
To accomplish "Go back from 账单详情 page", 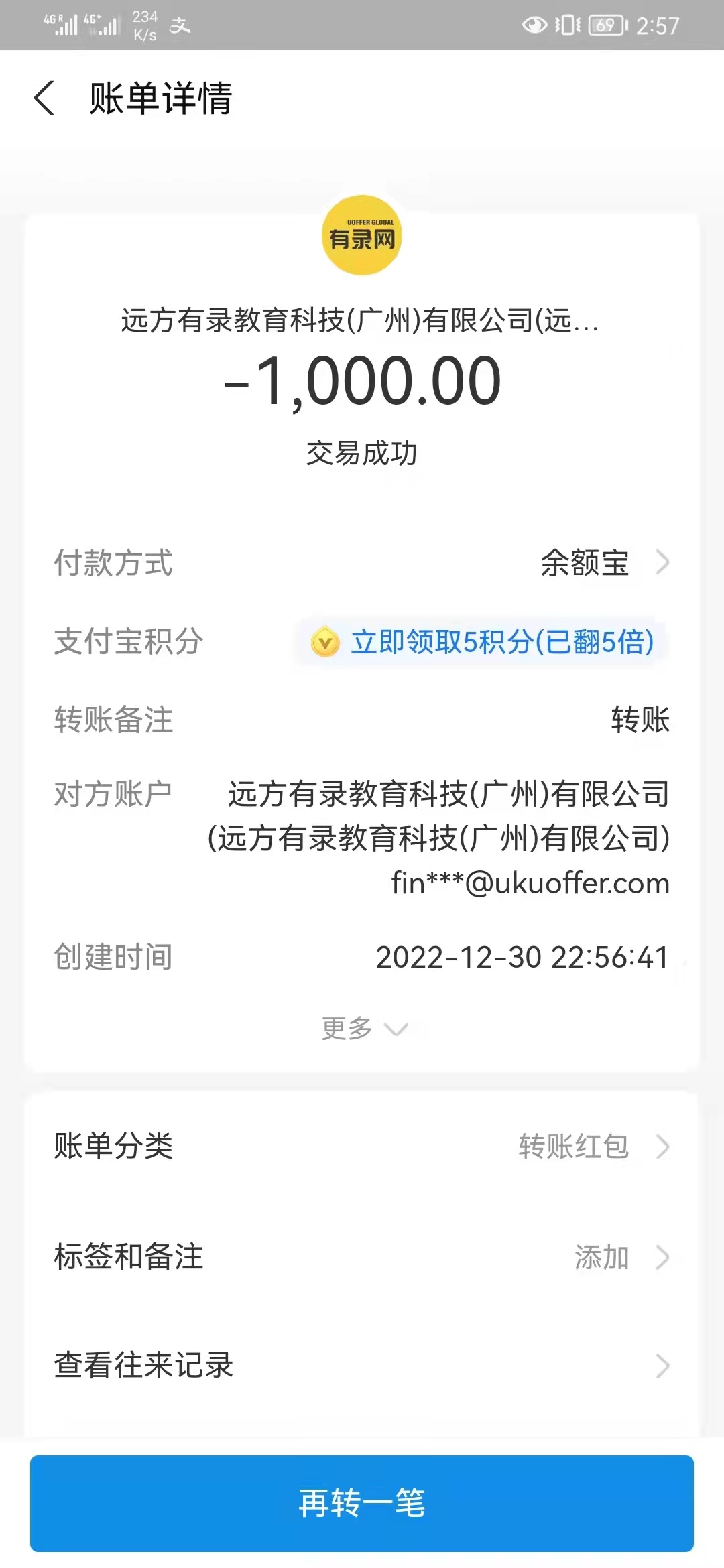I will point(44,99).
